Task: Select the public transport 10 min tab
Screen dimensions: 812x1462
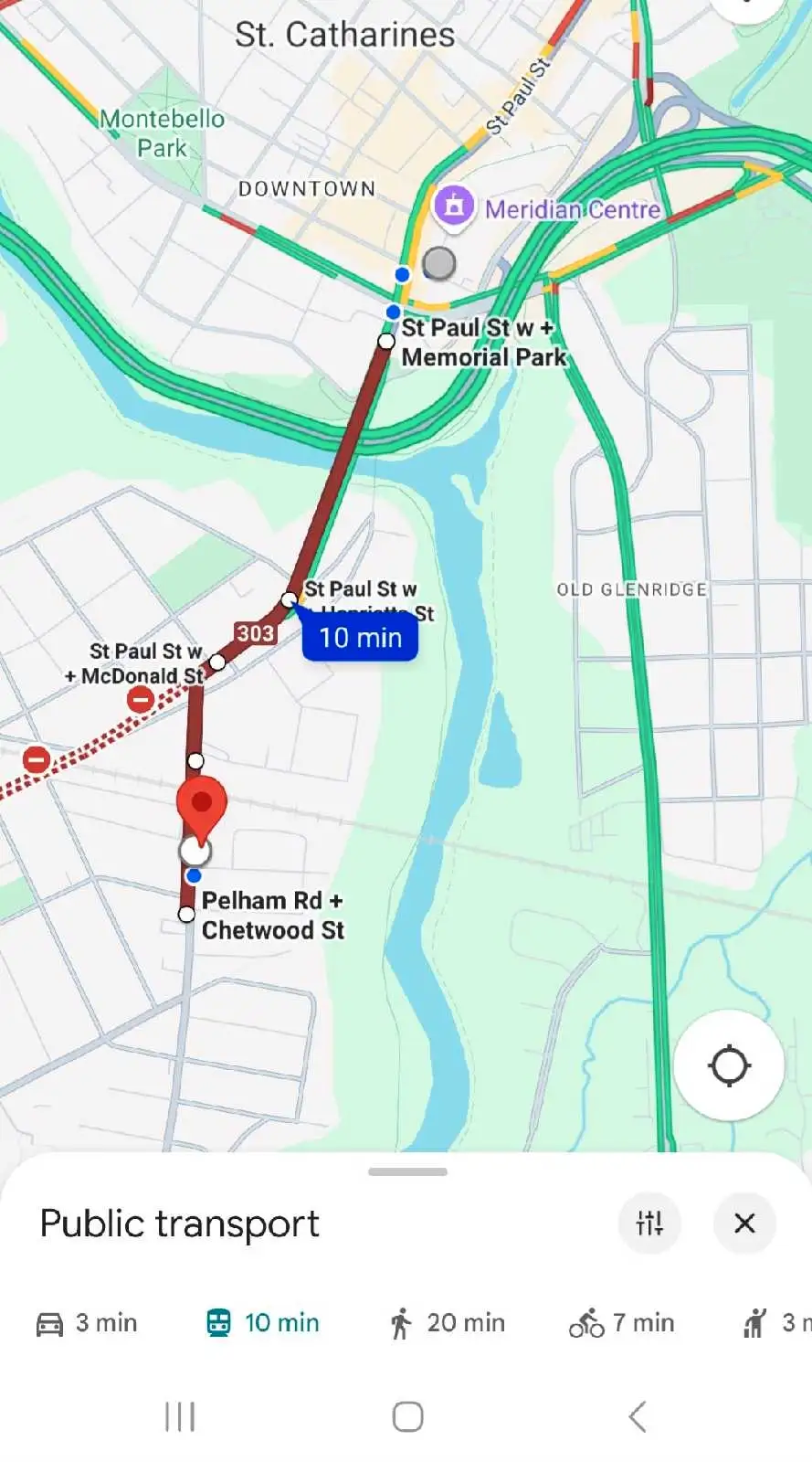Action: [x=263, y=1323]
